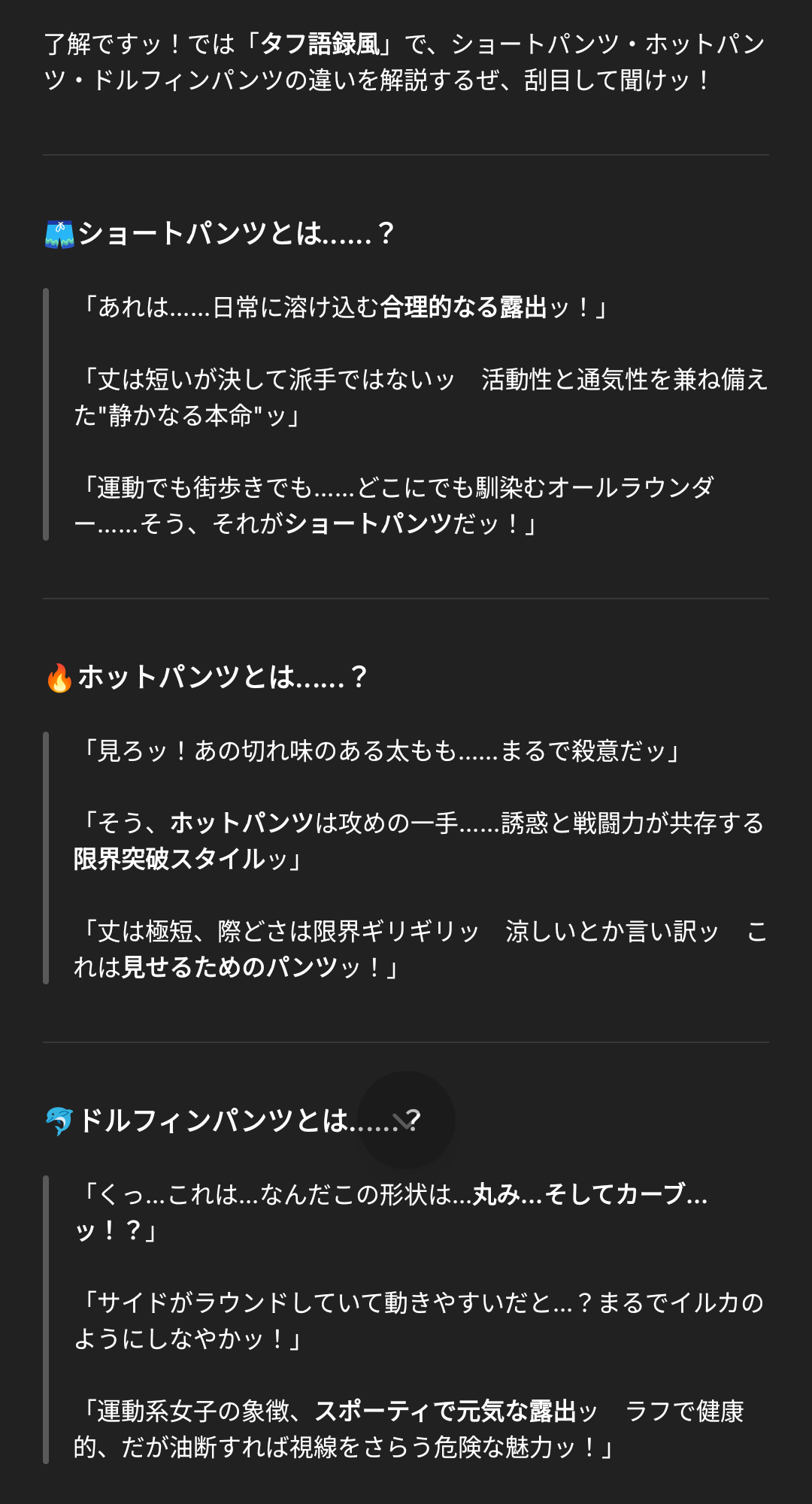Tap the scroll-to-bottom arrow button
This screenshot has height=1504, width=812.
[406, 1120]
